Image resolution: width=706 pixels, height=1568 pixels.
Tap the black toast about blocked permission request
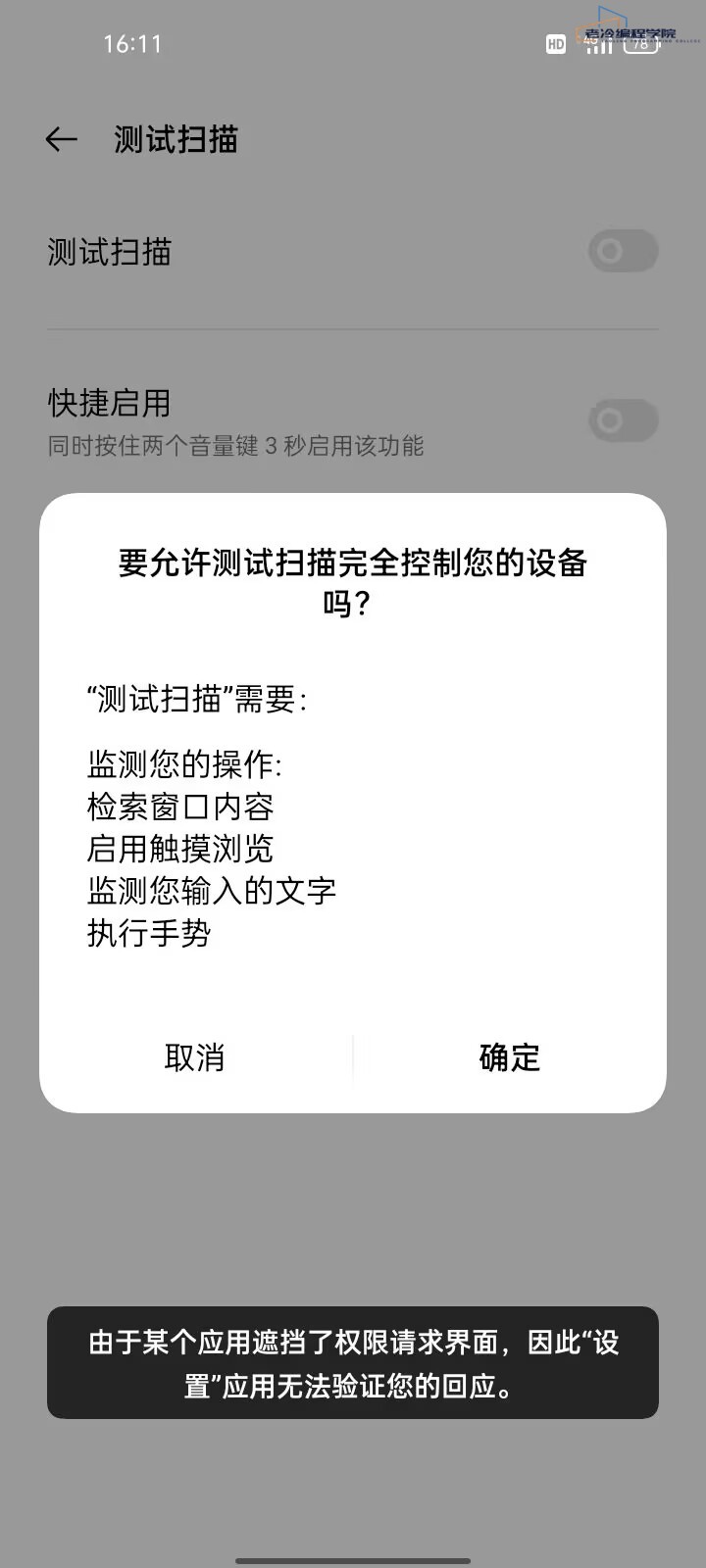point(353,1363)
